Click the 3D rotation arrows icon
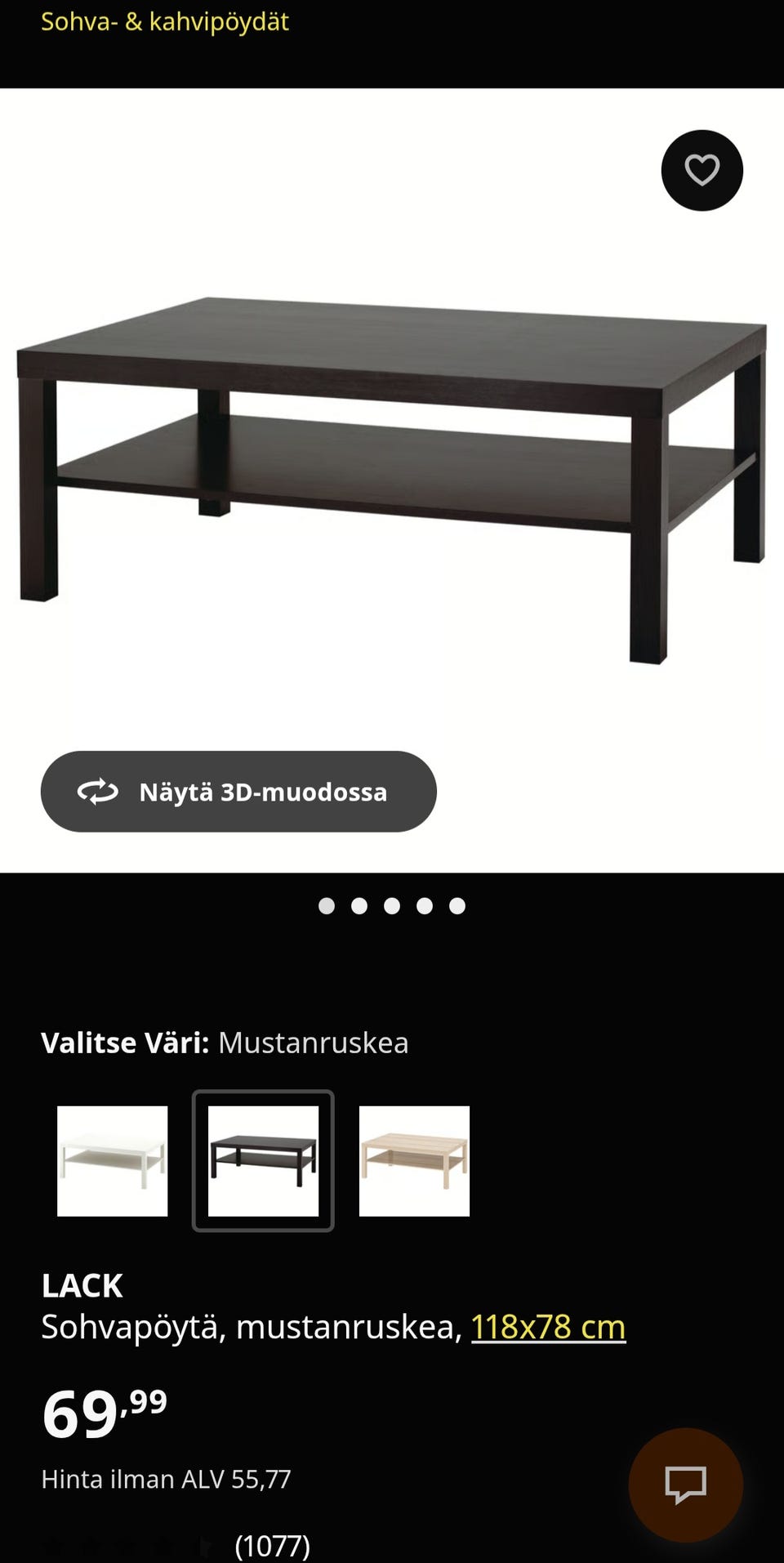The image size is (784, 1563). (x=96, y=791)
